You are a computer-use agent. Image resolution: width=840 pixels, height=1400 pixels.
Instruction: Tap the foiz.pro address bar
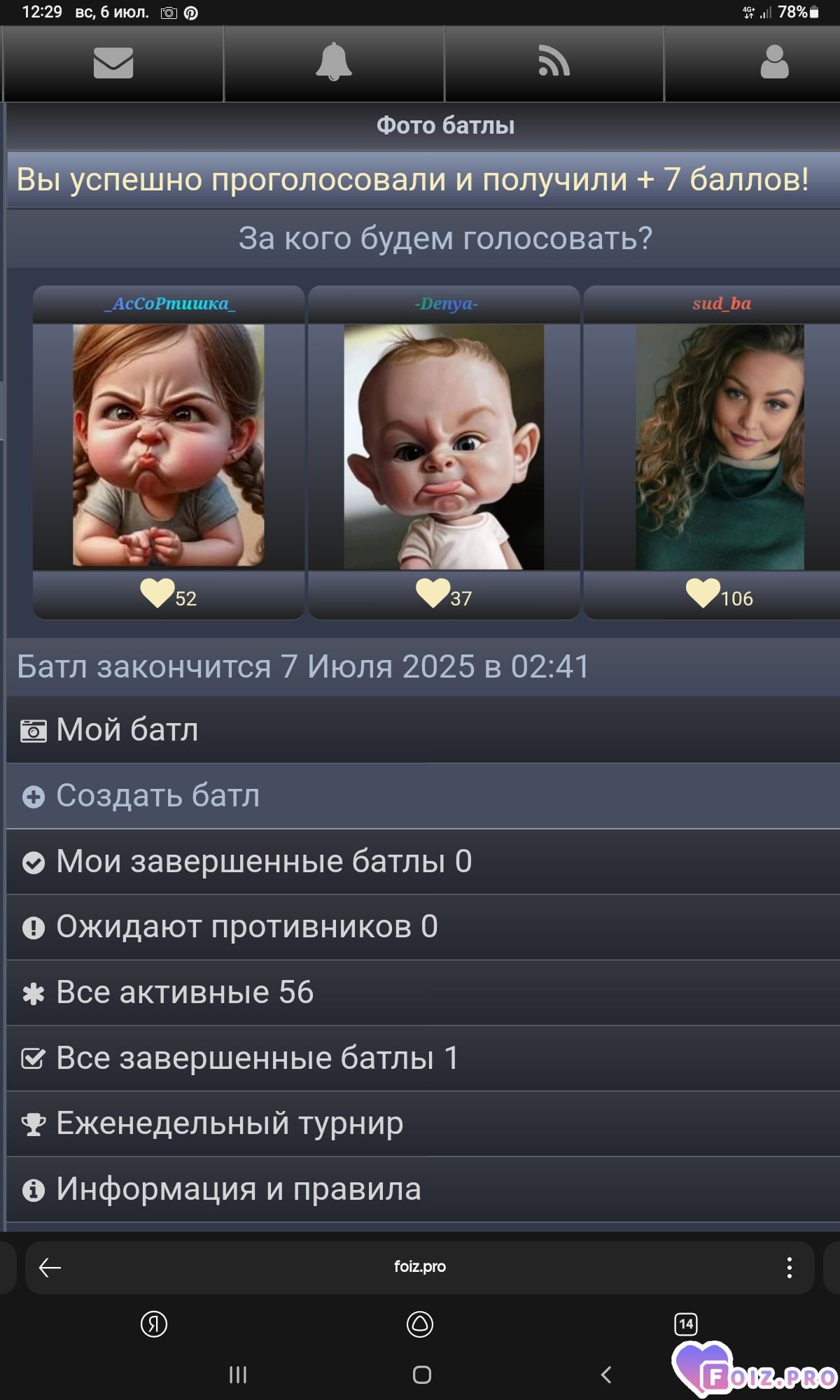pos(420,1266)
